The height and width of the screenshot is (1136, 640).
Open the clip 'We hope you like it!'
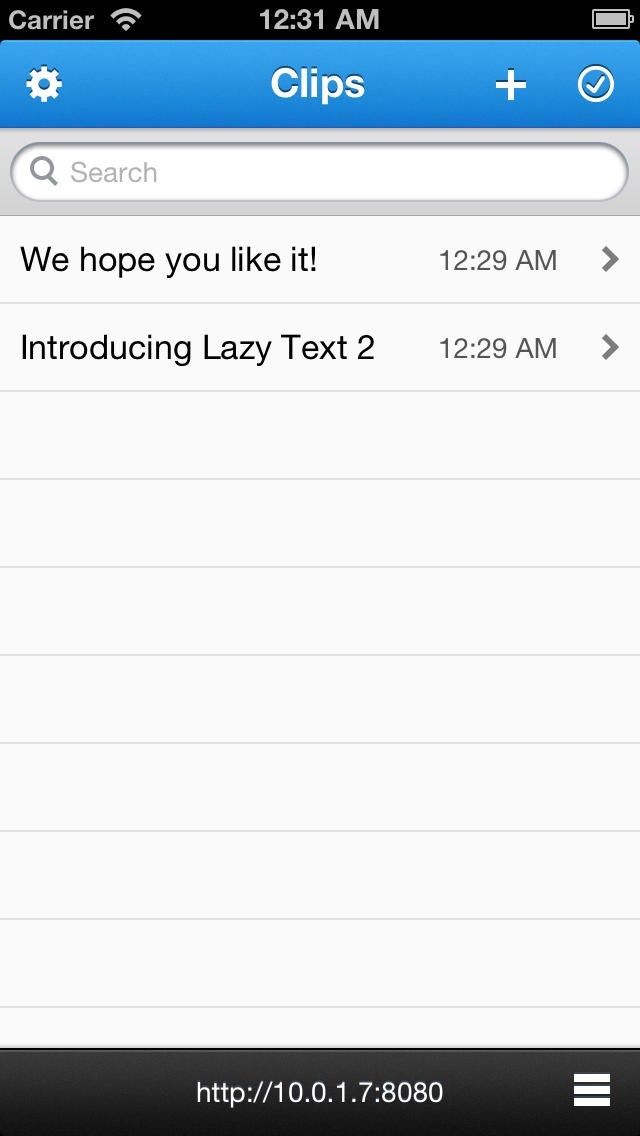(320, 260)
